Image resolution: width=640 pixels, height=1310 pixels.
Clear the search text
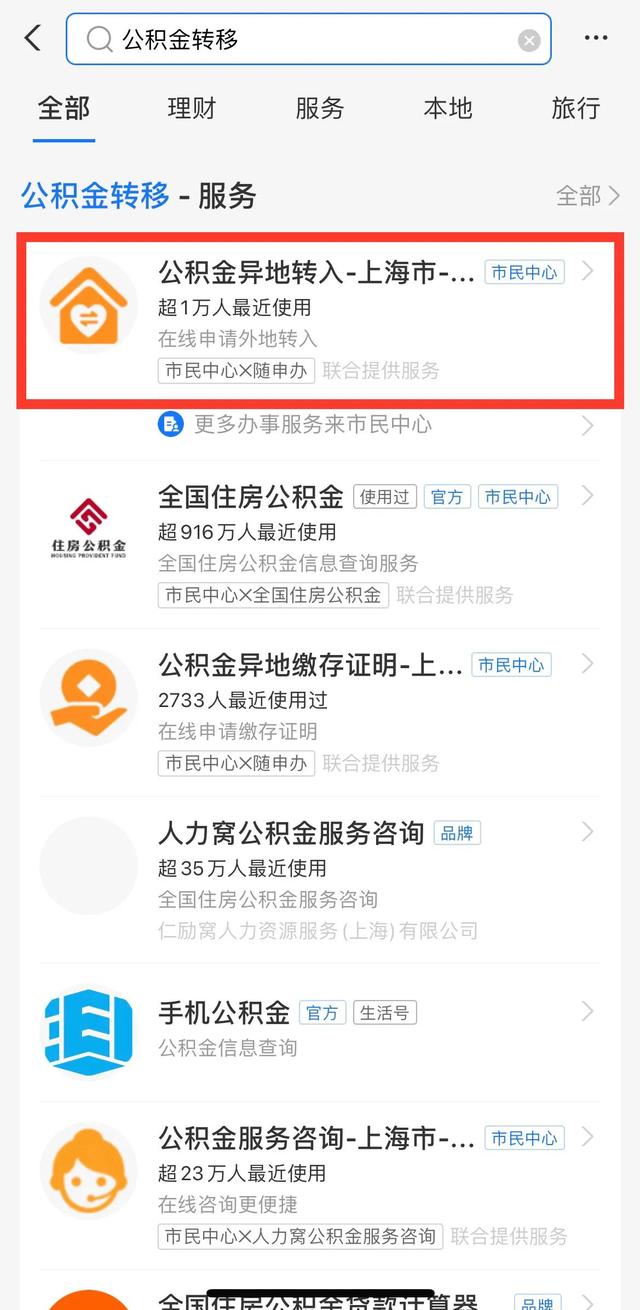click(529, 40)
